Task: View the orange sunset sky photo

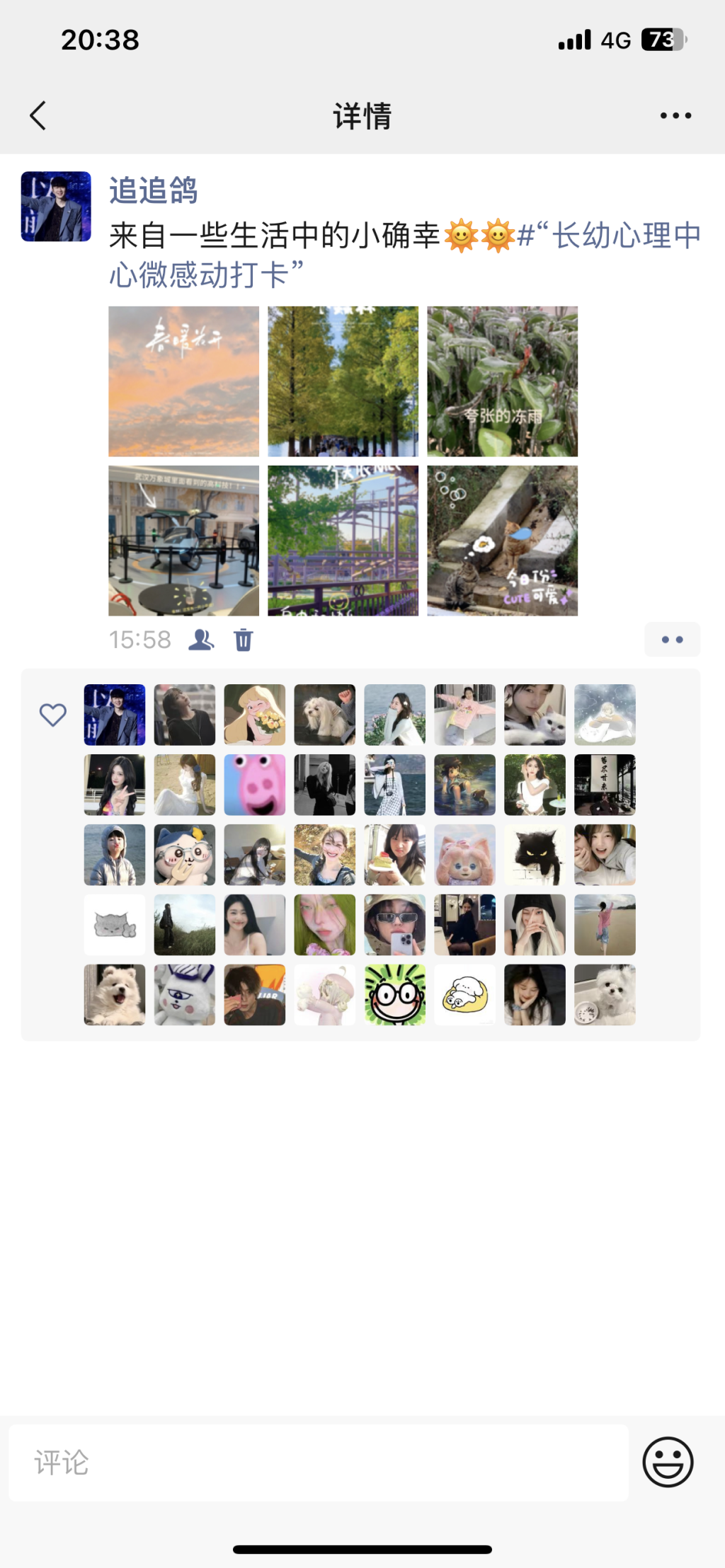Action: tap(183, 381)
